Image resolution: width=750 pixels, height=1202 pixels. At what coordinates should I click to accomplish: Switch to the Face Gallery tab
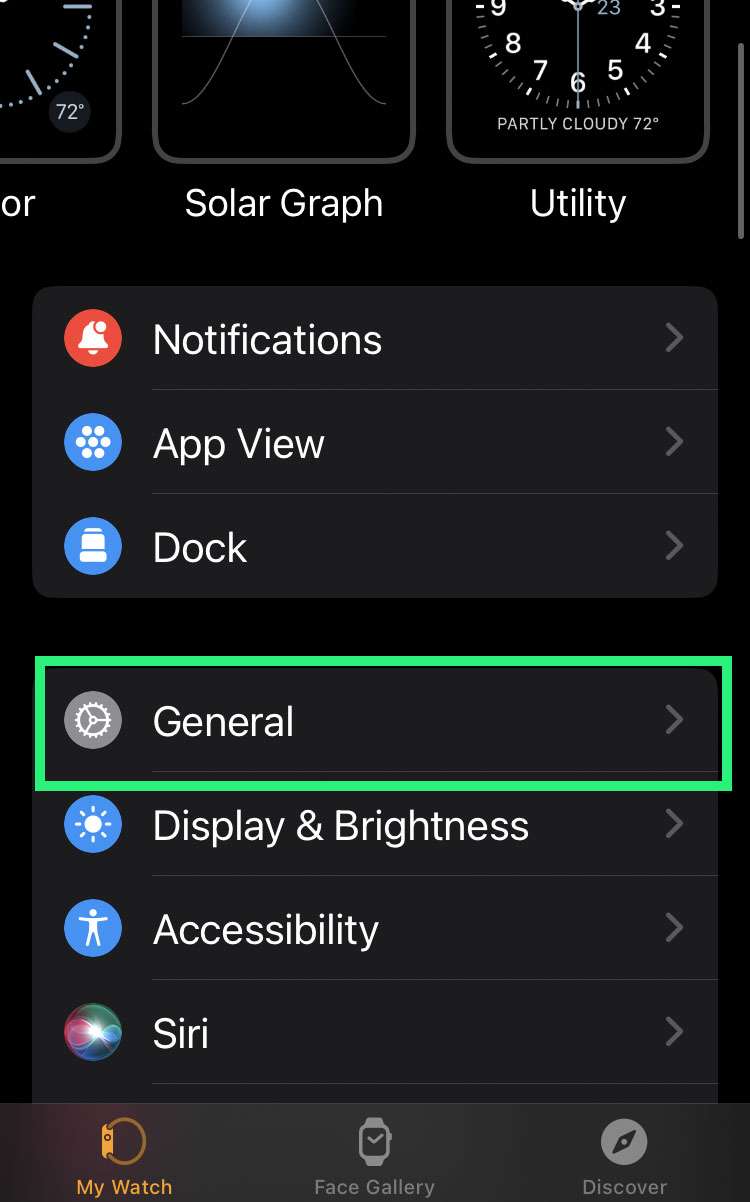point(374,1158)
